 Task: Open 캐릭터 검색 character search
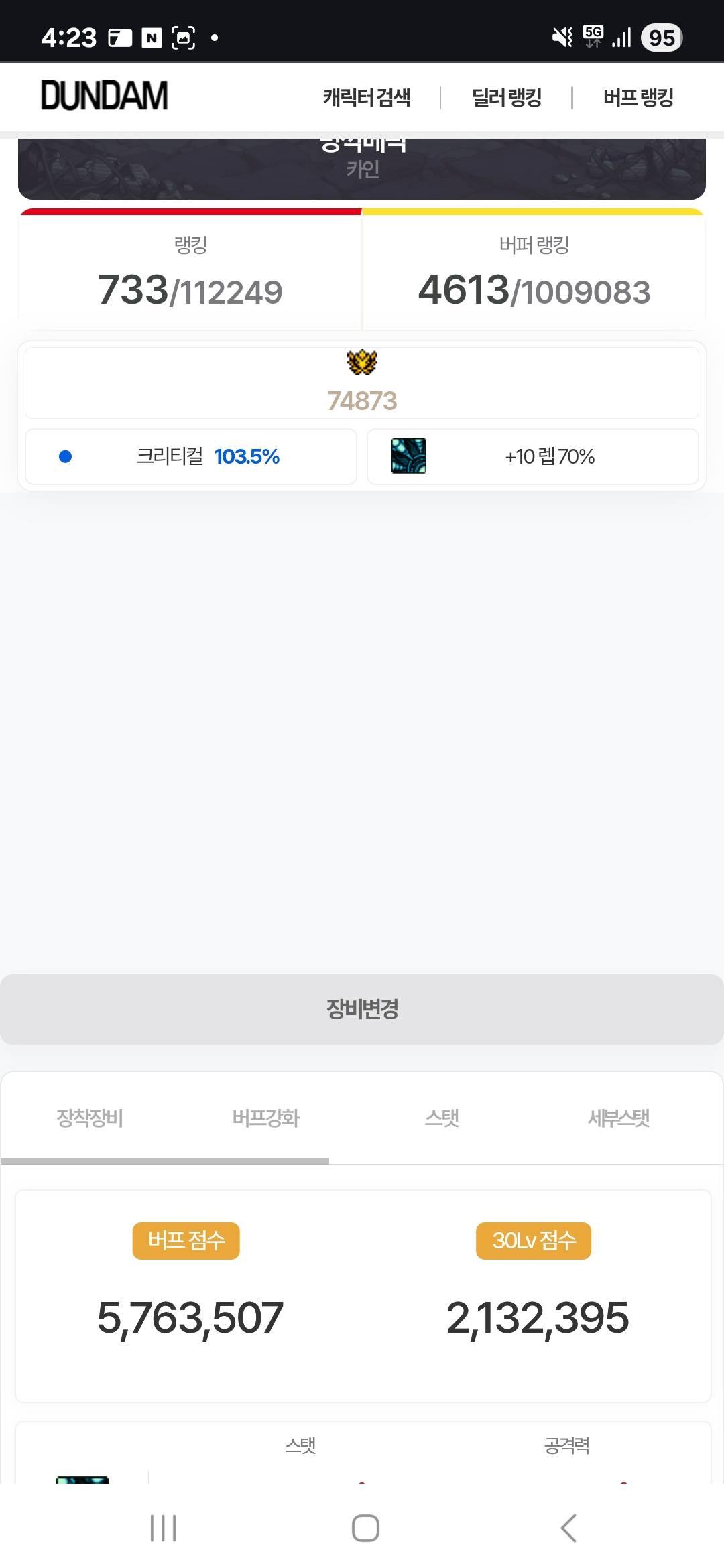click(367, 98)
